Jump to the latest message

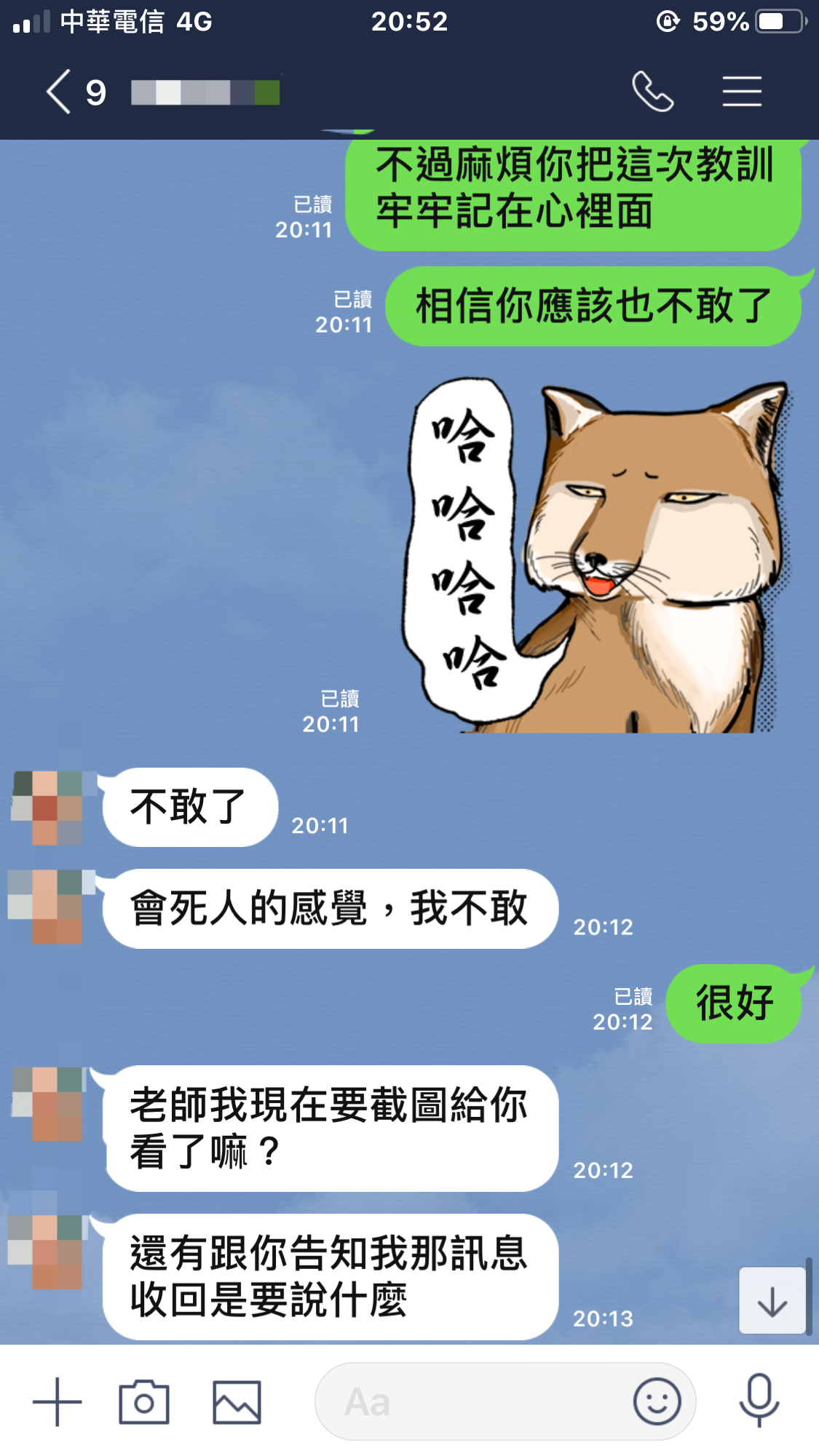click(772, 1300)
